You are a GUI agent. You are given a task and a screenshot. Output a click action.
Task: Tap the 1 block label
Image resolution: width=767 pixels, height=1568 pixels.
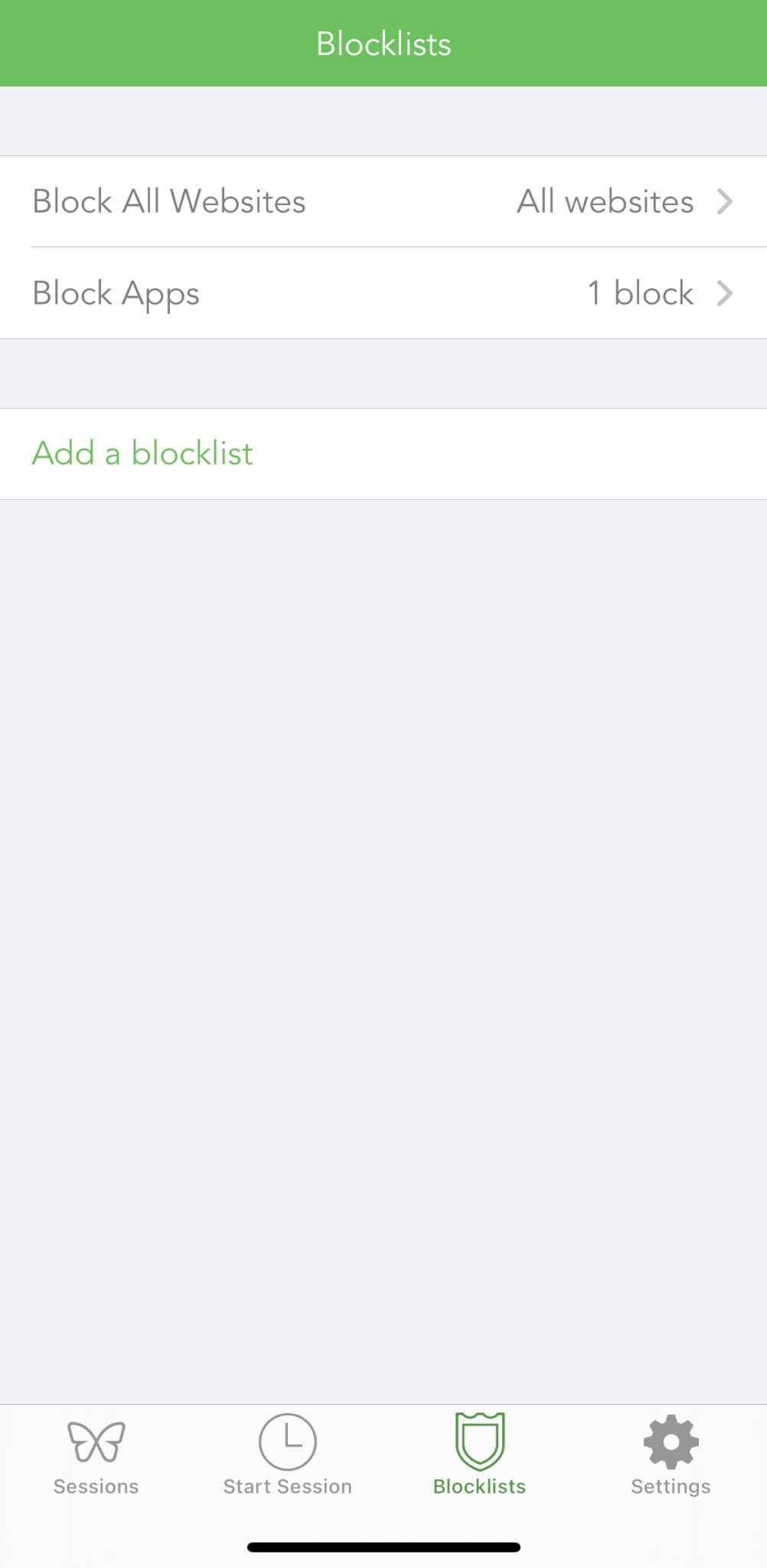pos(640,293)
